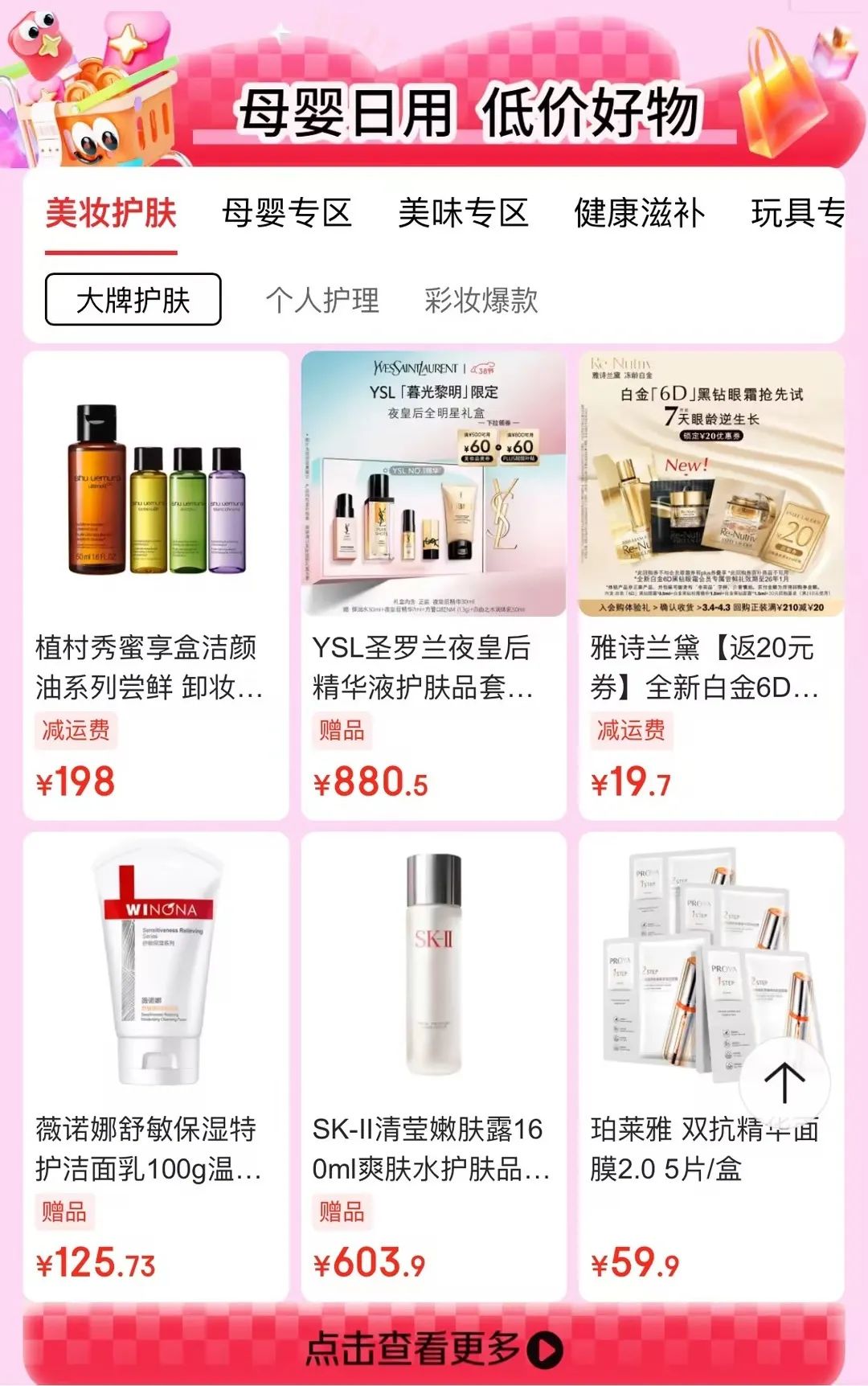Open the 雅诗兰黛白金6D product card
The image size is (868, 1386).
(x=711, y=584)
